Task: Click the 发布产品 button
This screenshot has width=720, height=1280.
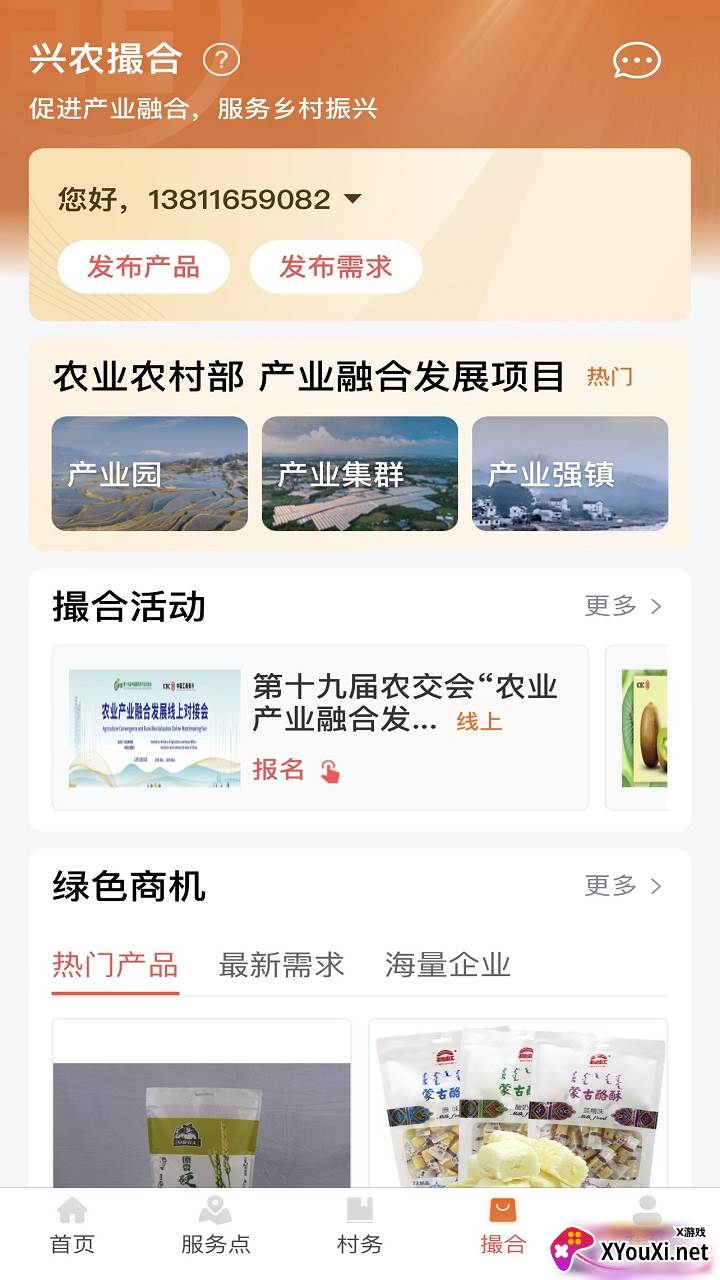Action: click(145, 266)
